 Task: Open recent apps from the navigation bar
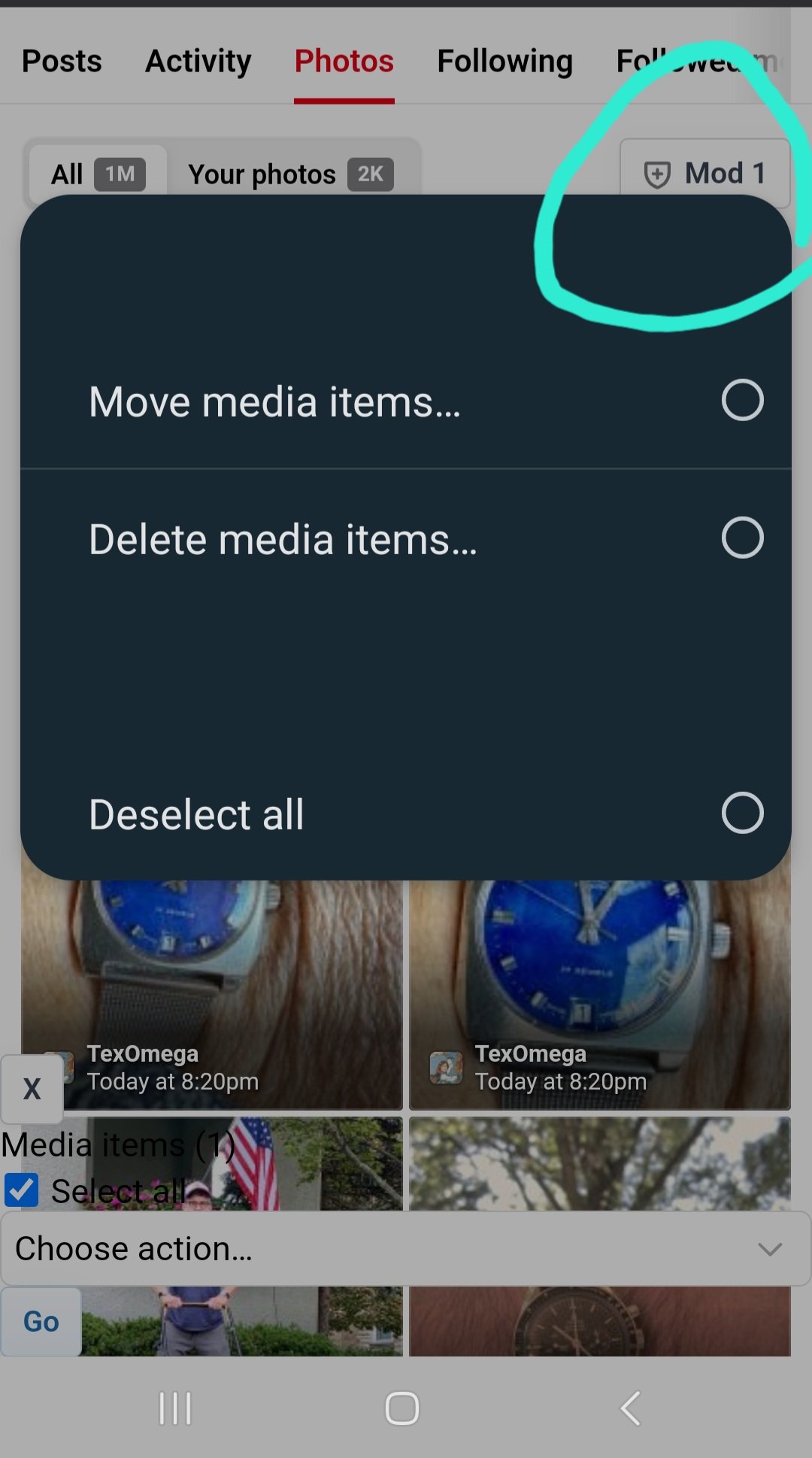(x=175, y=1408)
